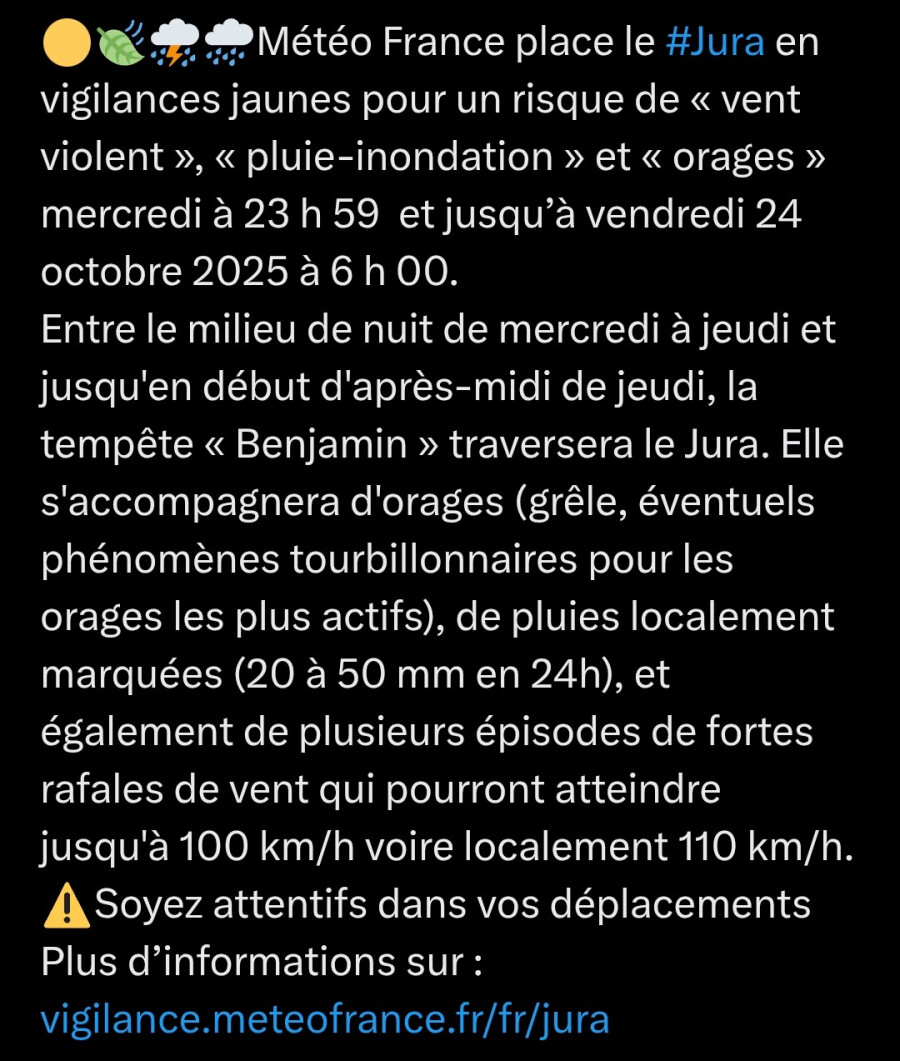900x1061 pixels.
Task: Open the #Jura hashtag
Action: (714, 44)
